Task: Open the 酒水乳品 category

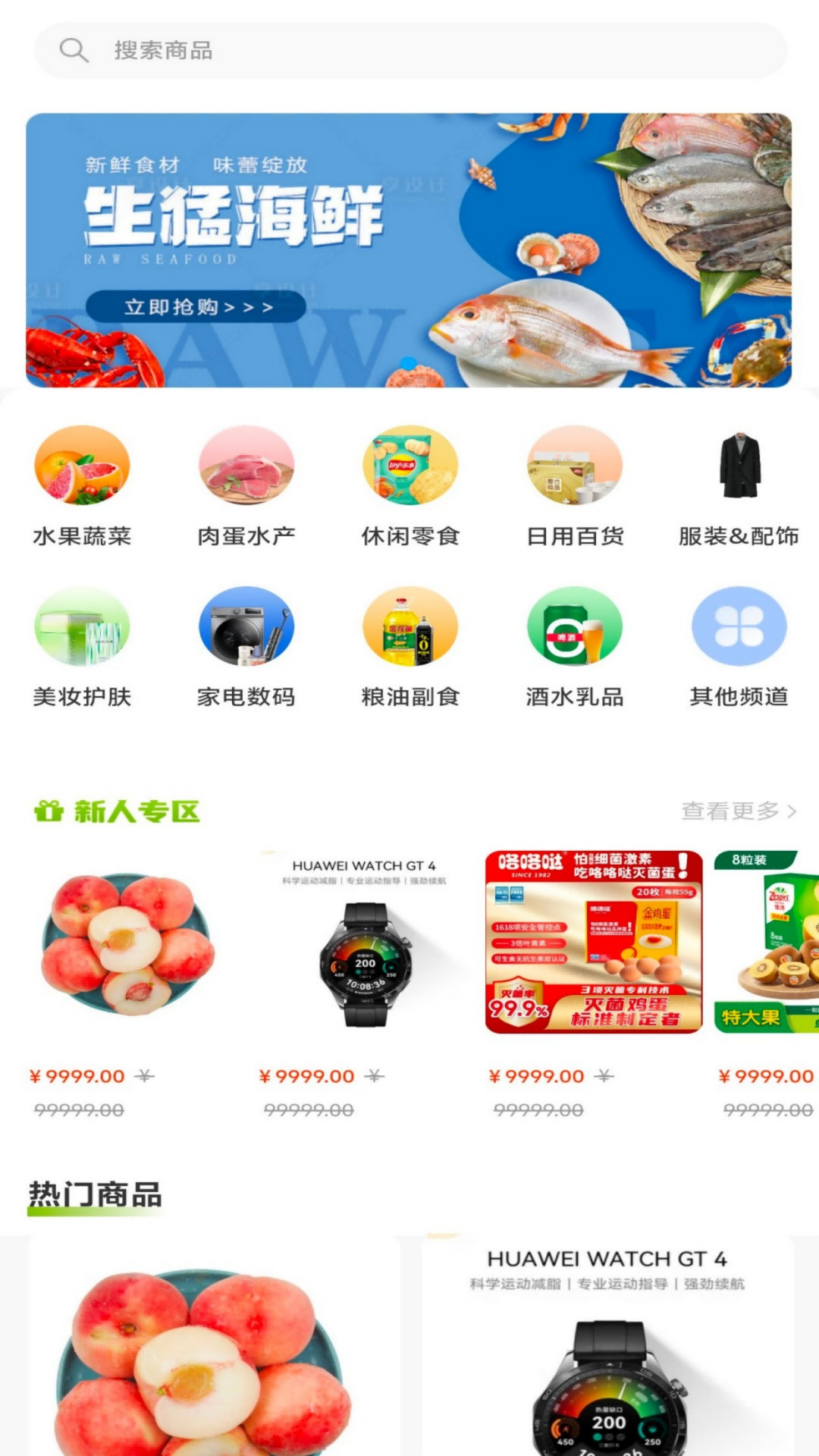Action: click(x=575, y=646)
